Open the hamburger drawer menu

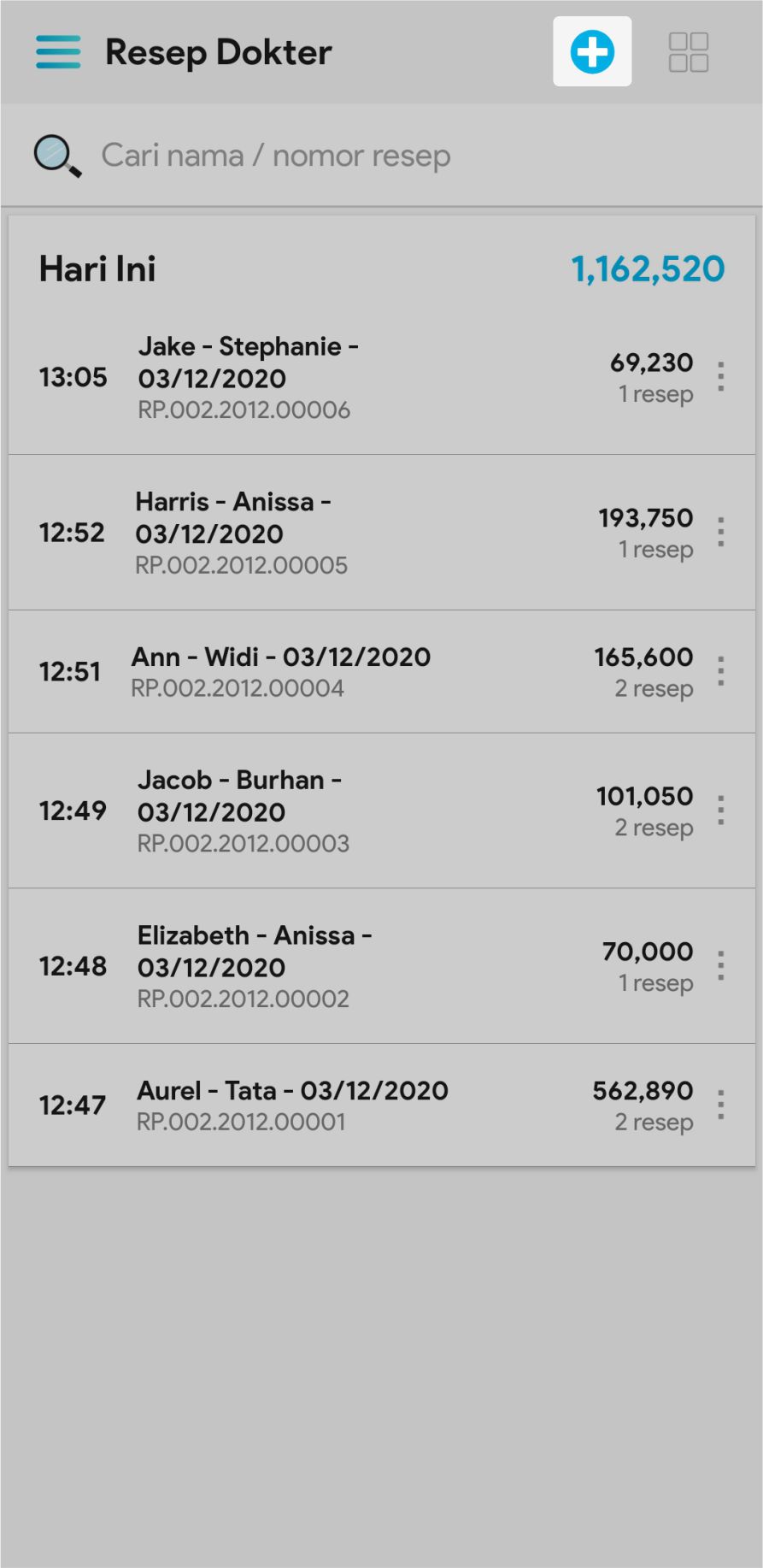click(x=58, y=52)
